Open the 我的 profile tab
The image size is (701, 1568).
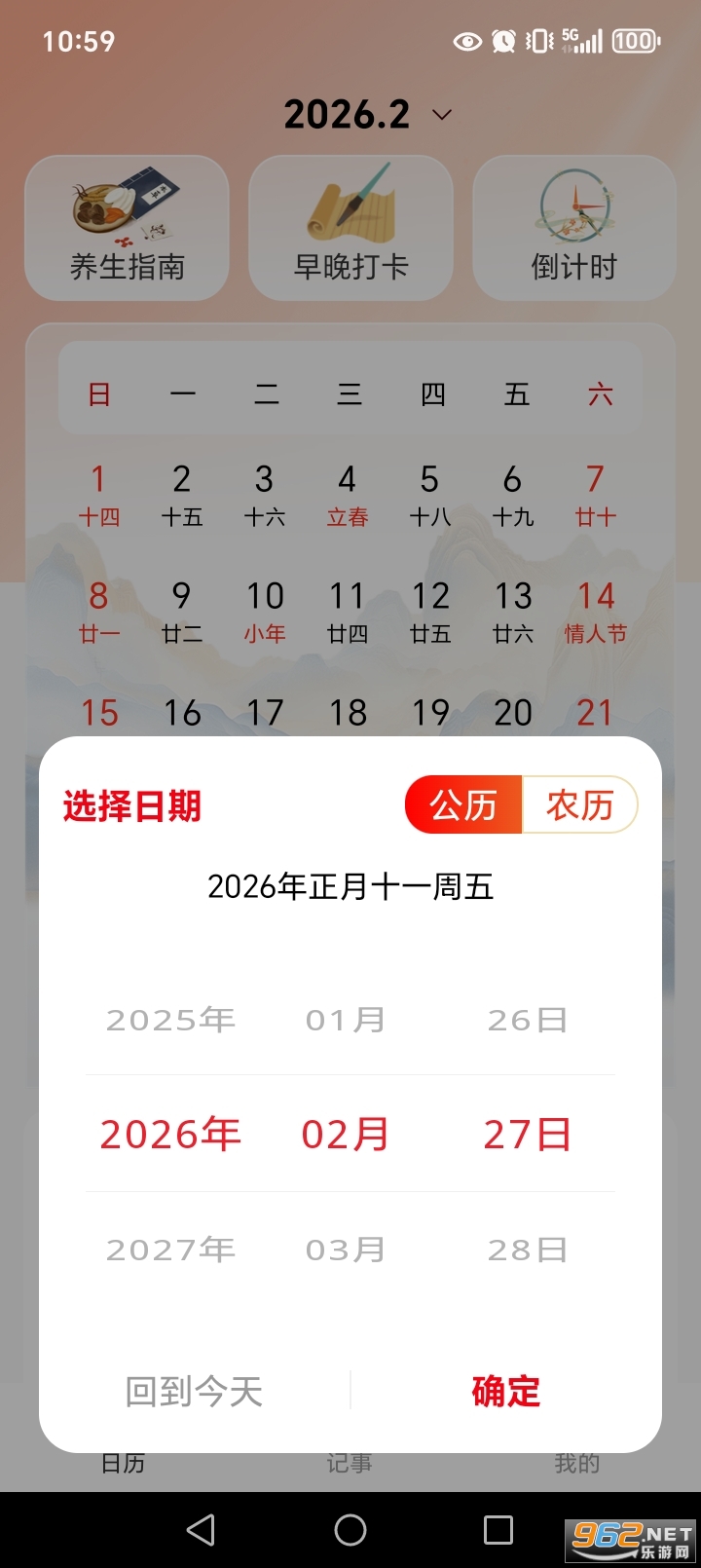pos(577,1462)
